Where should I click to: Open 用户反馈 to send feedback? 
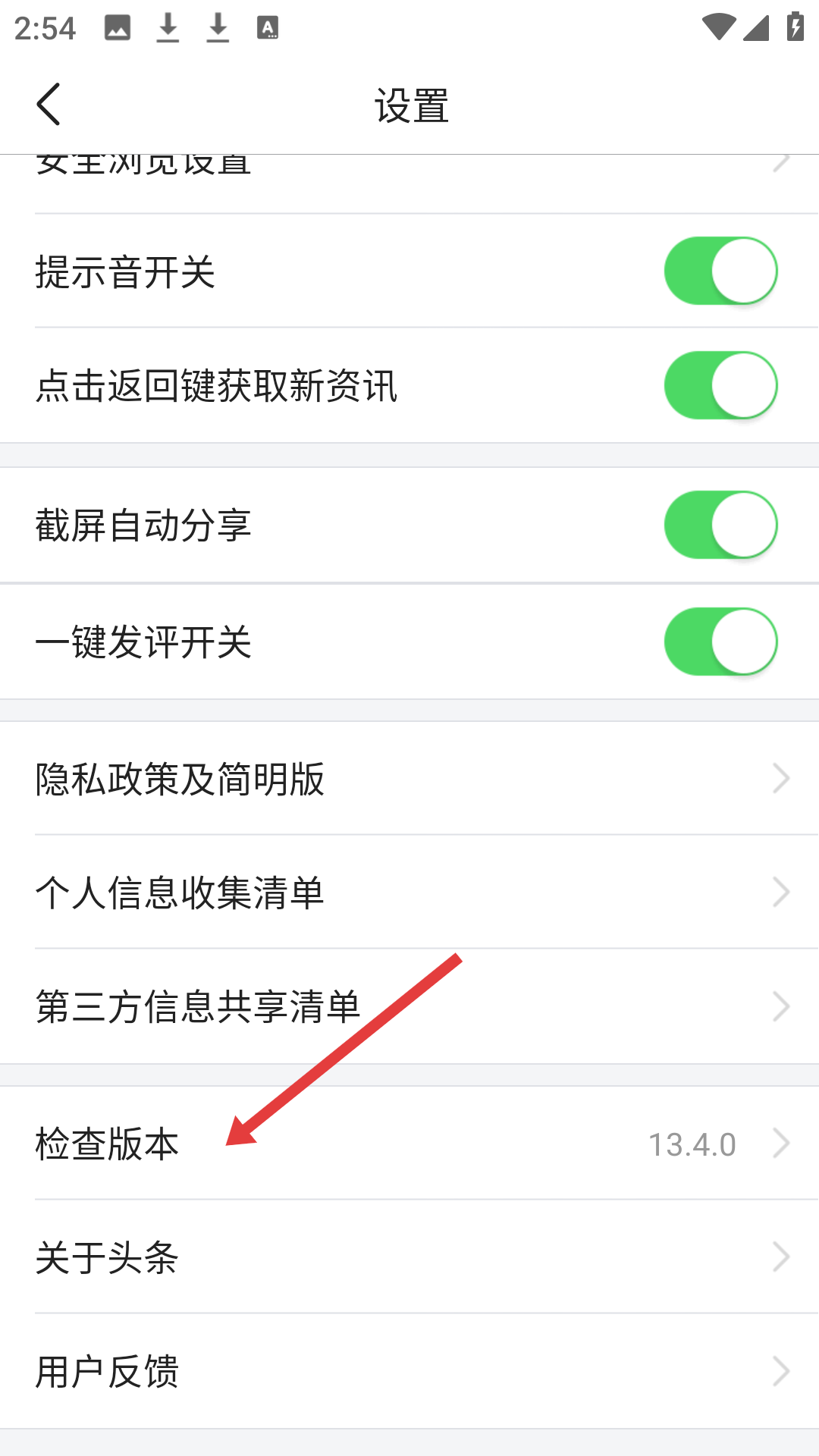point(409,1371)
